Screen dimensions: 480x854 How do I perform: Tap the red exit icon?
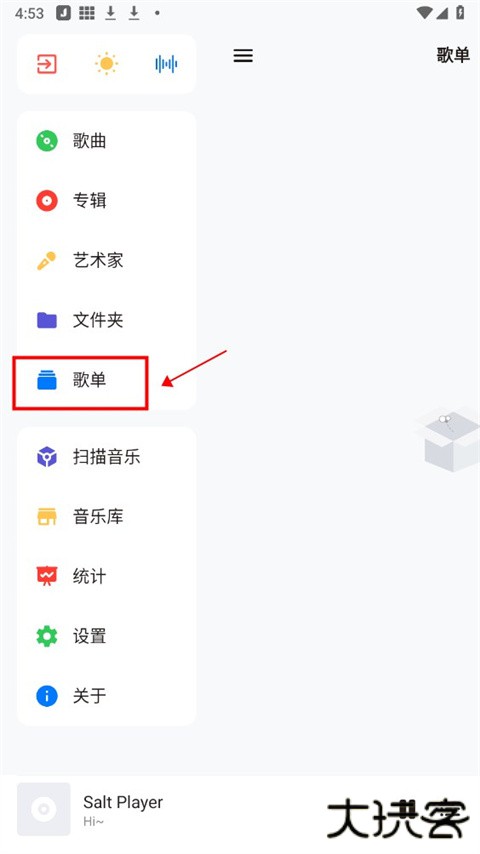click(x=46, y=64)
